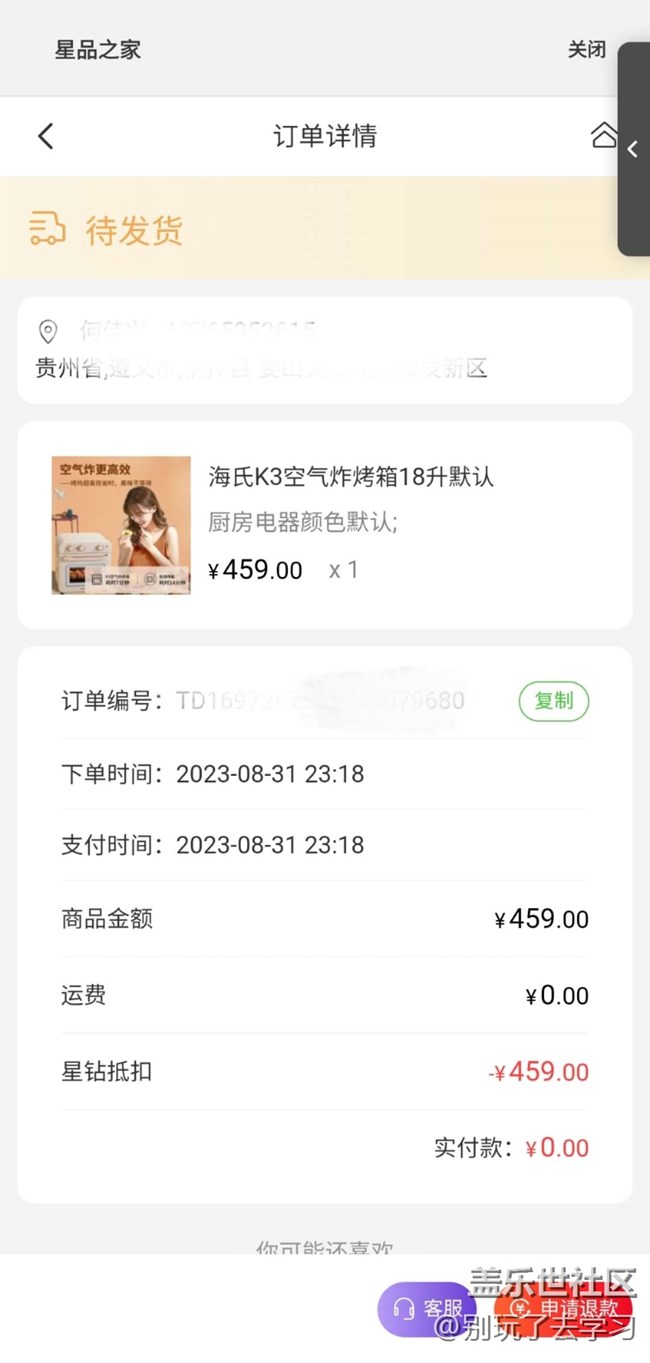
Task: Contact 客服 customer service
Action: tap(428, 1309)
